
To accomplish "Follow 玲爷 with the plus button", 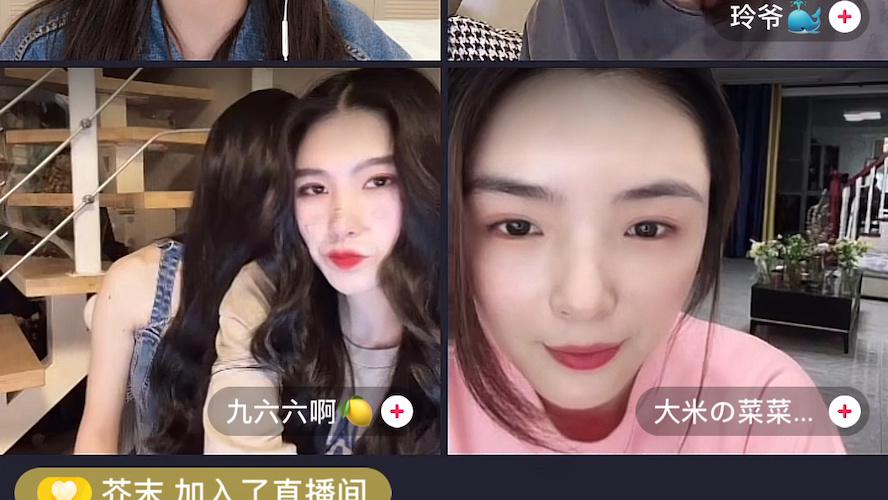I will [x=845, y=17].
